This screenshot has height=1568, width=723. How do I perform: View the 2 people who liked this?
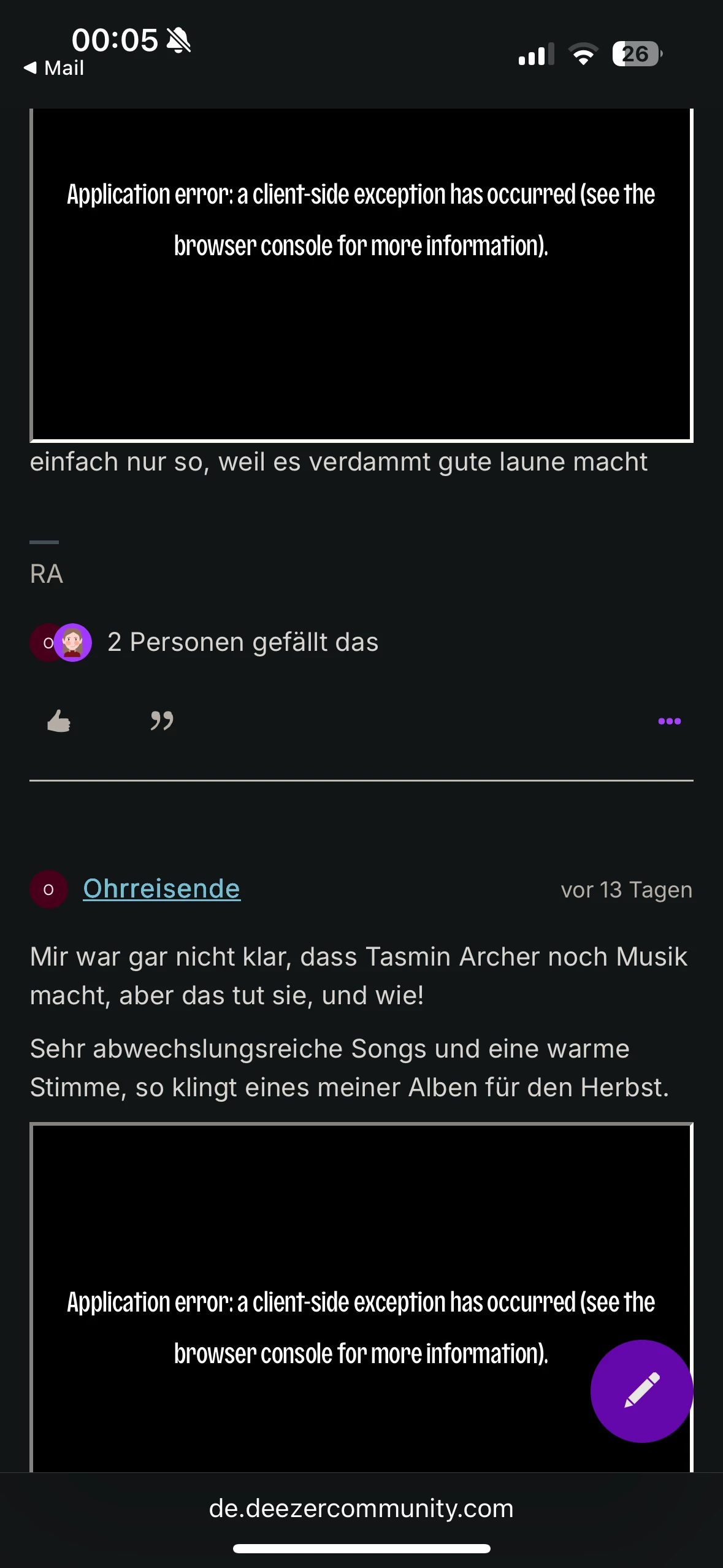[243, 642]
